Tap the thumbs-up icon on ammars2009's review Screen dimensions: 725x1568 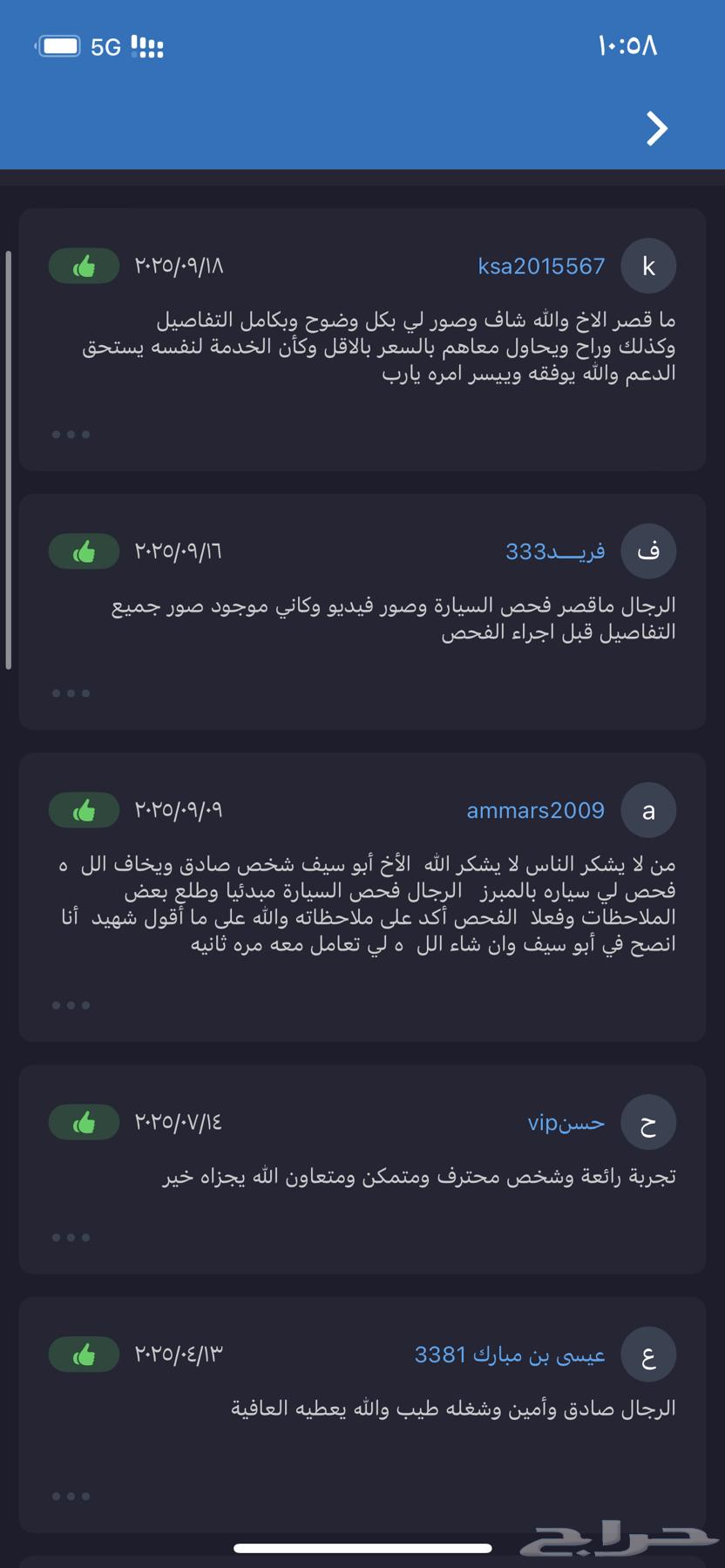click(x=84, y=809)
